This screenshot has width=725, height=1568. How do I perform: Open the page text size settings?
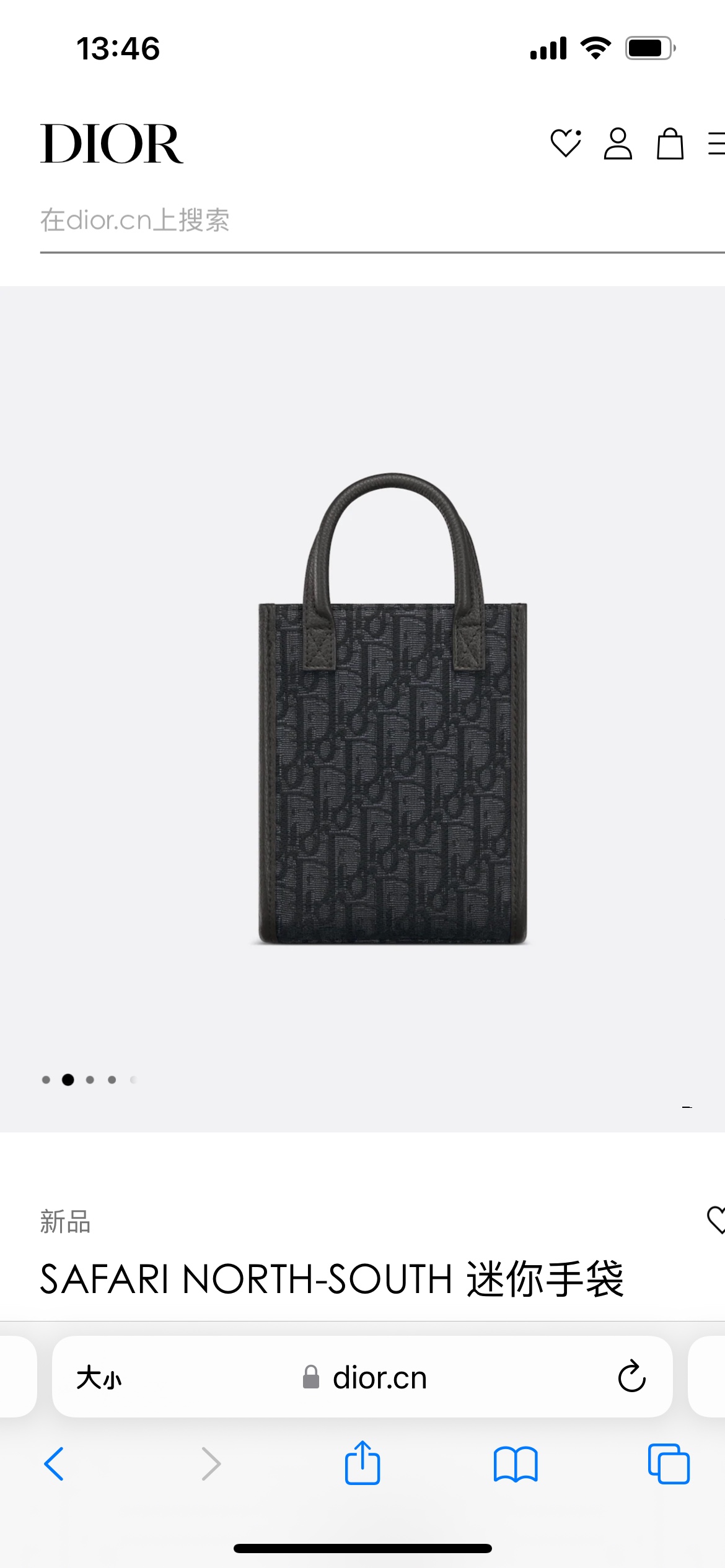coord(99,1378)
